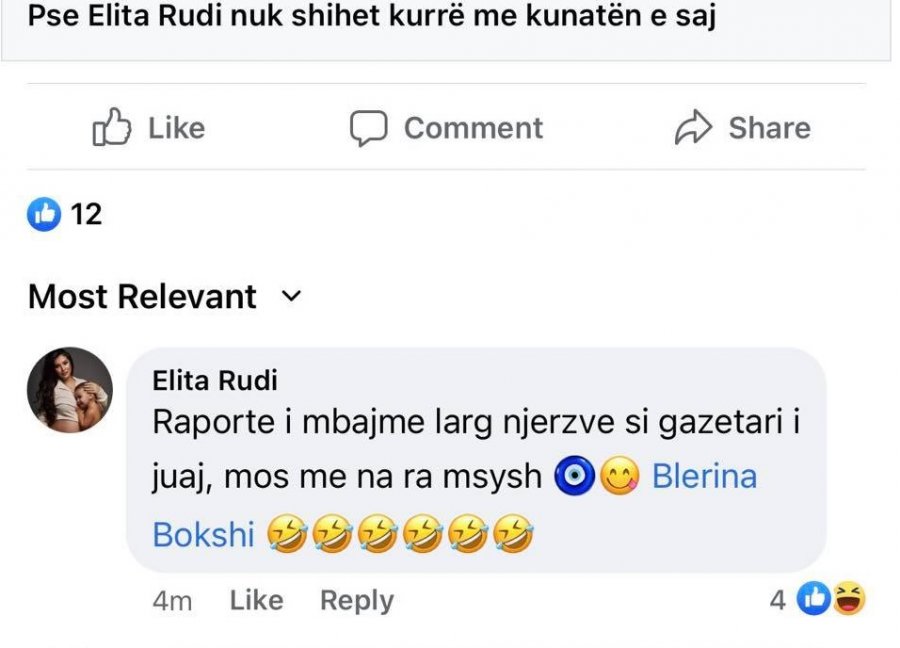Open the tagged Blerina Bokshi profile
The width and height of the screenshot is (900, 648).
704,477
